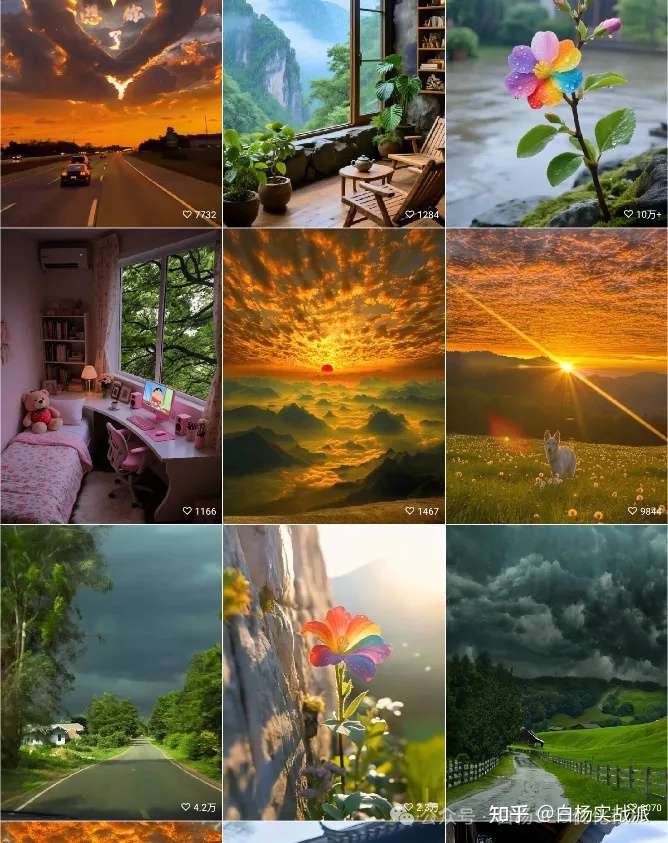Open the dark clouds over green pasture video
The image size is (668, 843).
[x=557, y=672]
